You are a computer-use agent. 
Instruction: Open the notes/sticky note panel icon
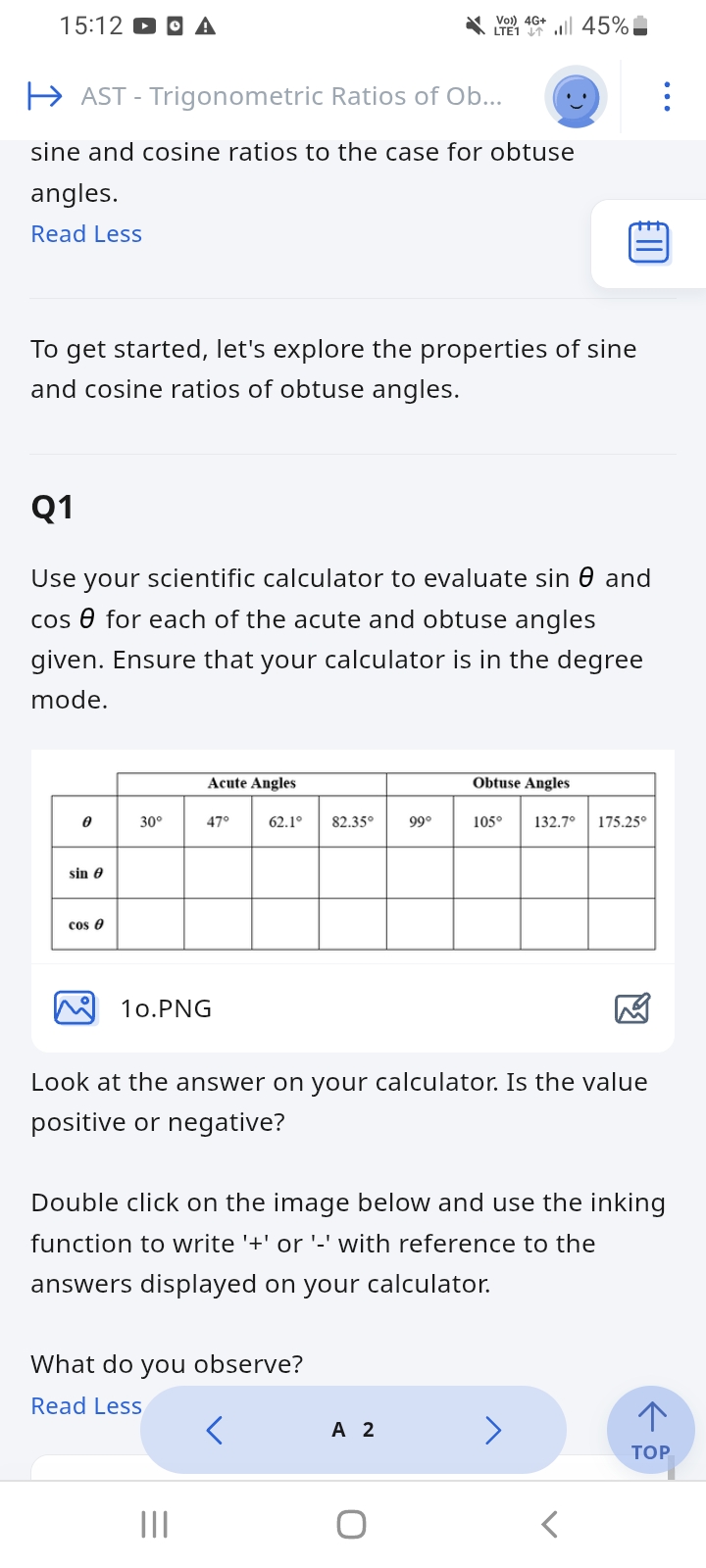tap(650, 242)
